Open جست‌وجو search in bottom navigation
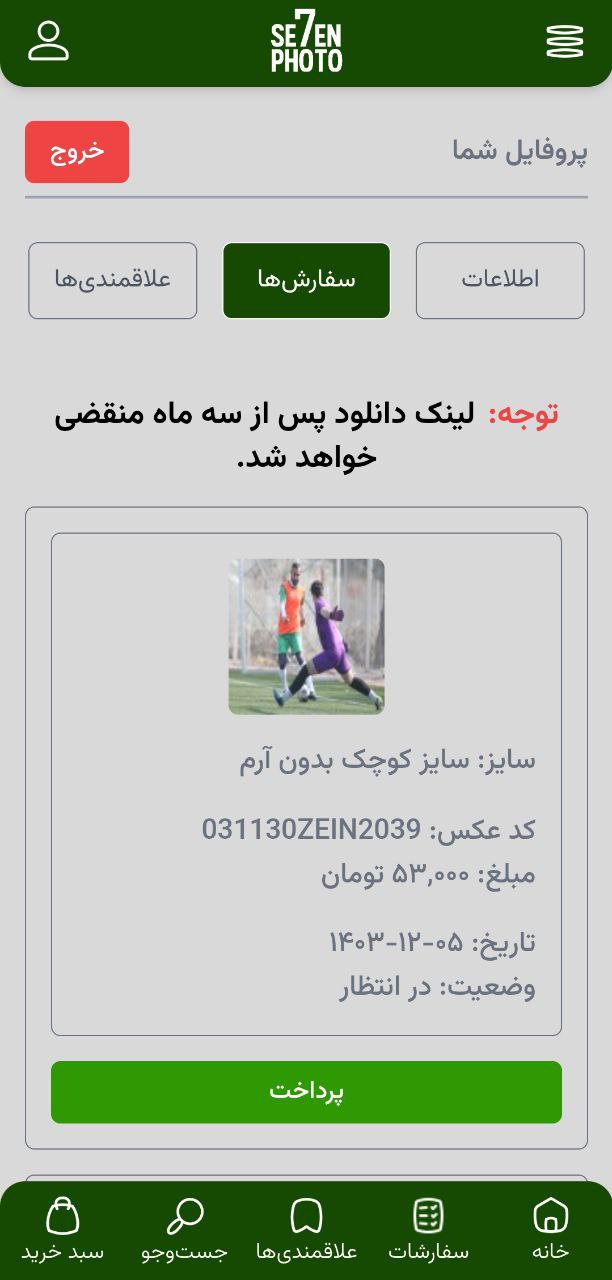The height and width of the screenshot is (1280, 612). [x=184, y=1230]
